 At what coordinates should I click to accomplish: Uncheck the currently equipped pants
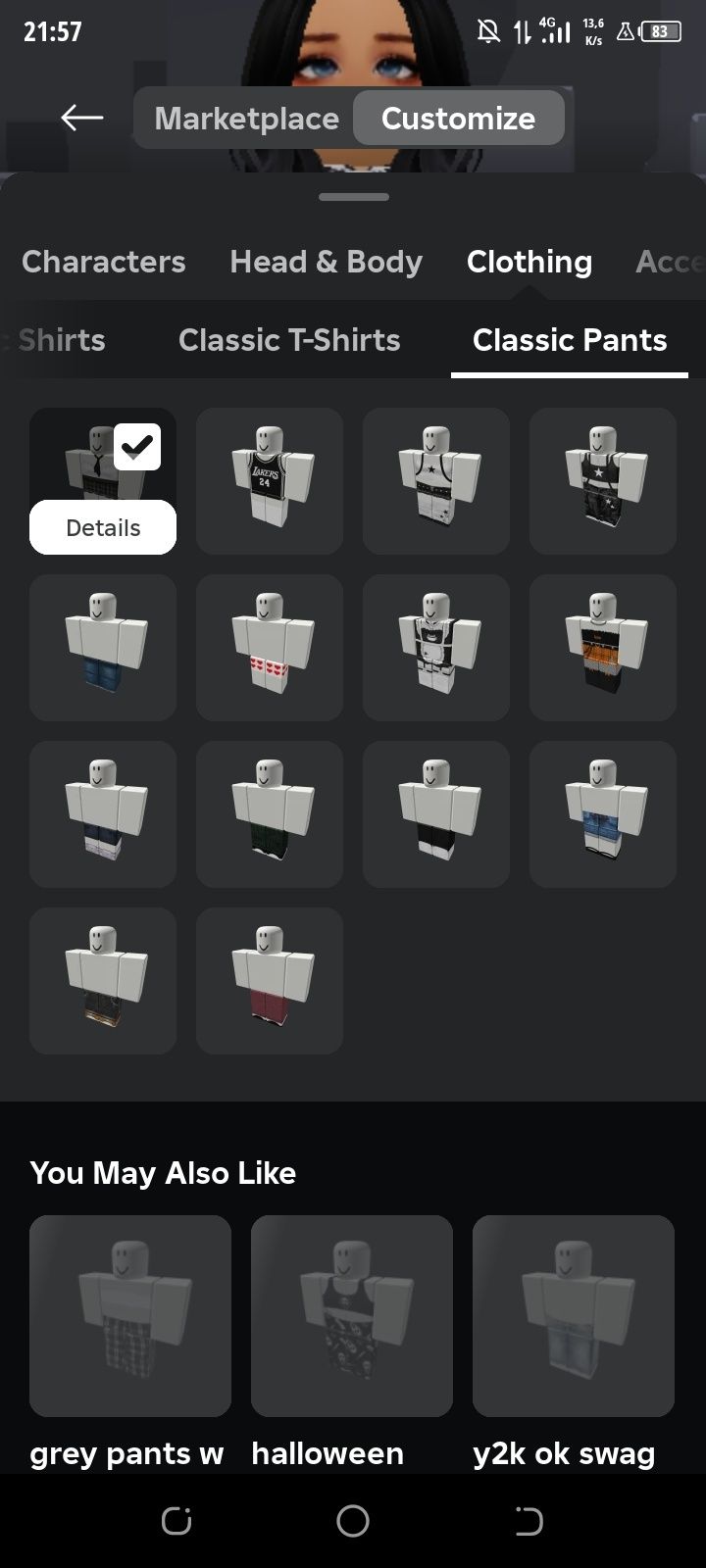137,448
